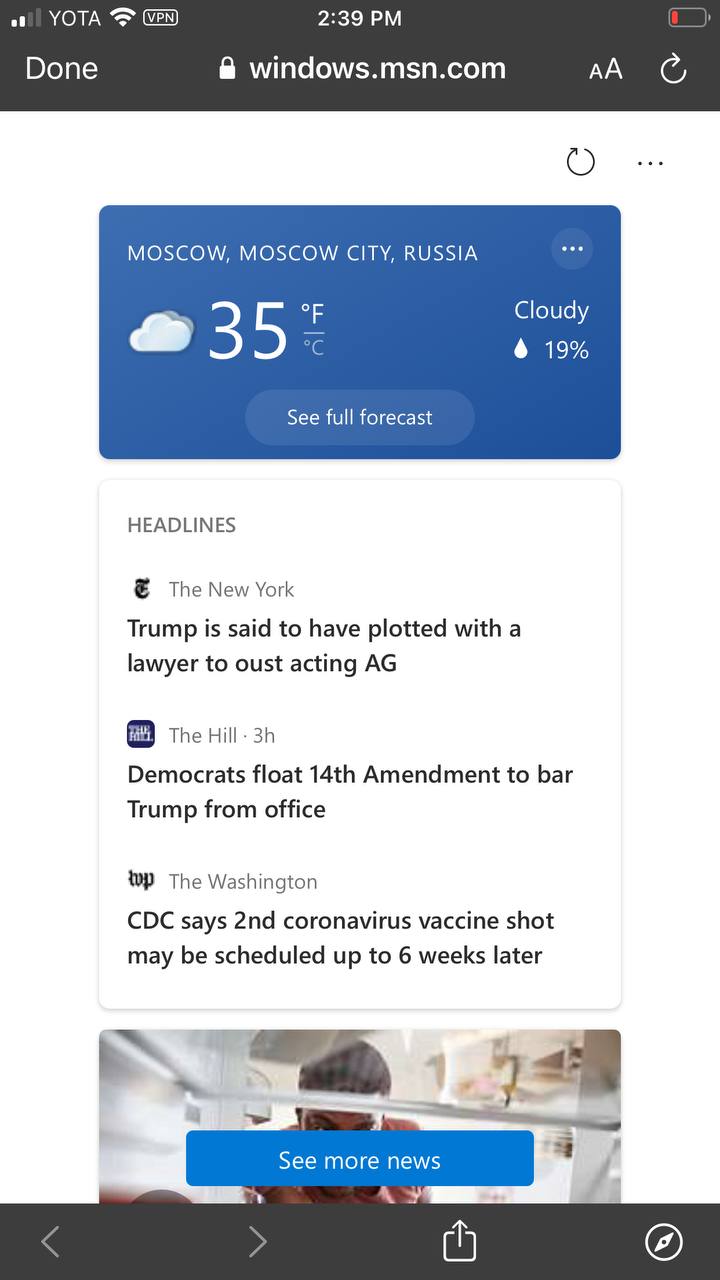
Task: Tap Done to close the browser view
Action: 61,68
